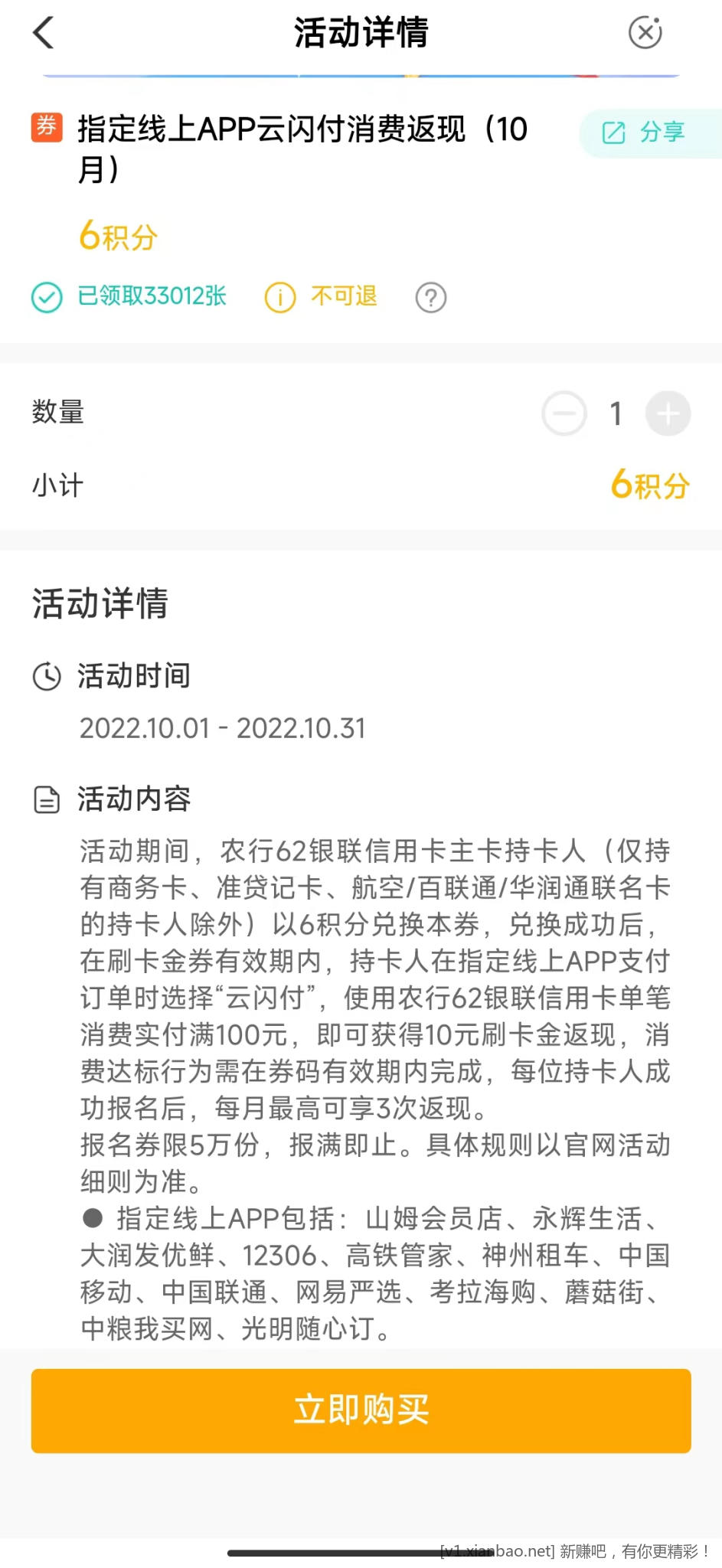This screenshot has width=722, height=1568.
Task: Decrease quantity with the minus button
Action: (564, 413)
